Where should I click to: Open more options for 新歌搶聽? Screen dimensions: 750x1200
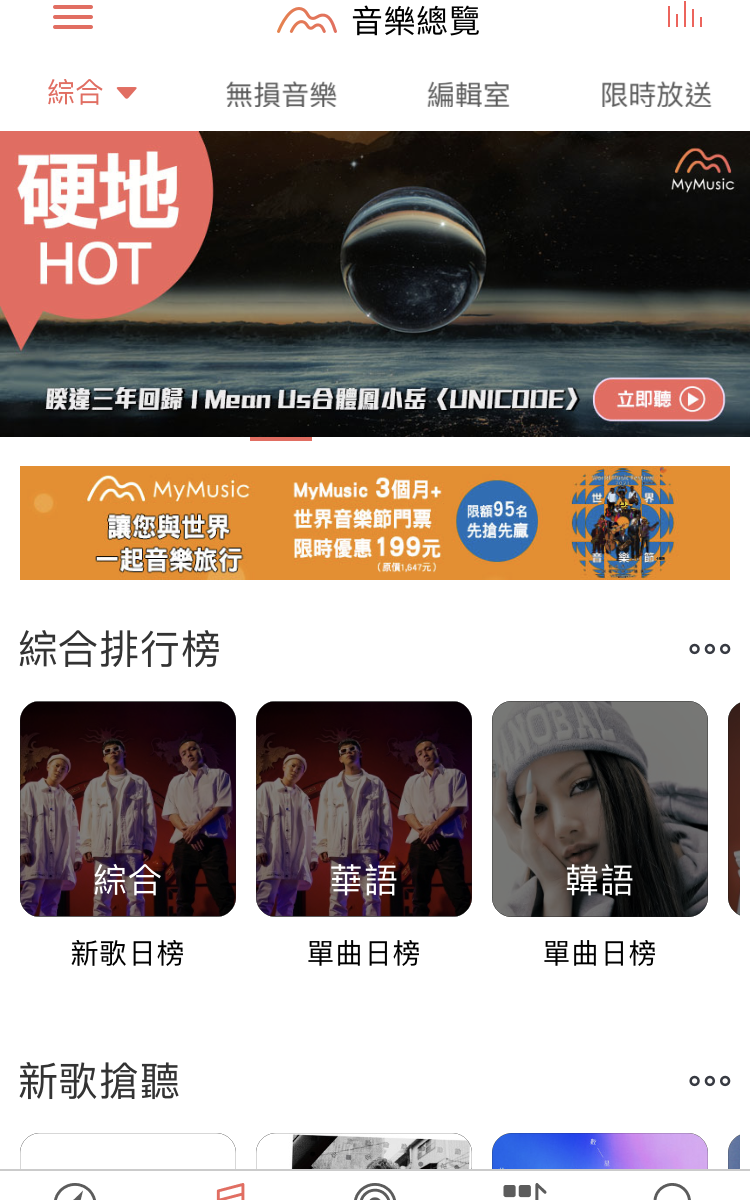point(709,1081)
